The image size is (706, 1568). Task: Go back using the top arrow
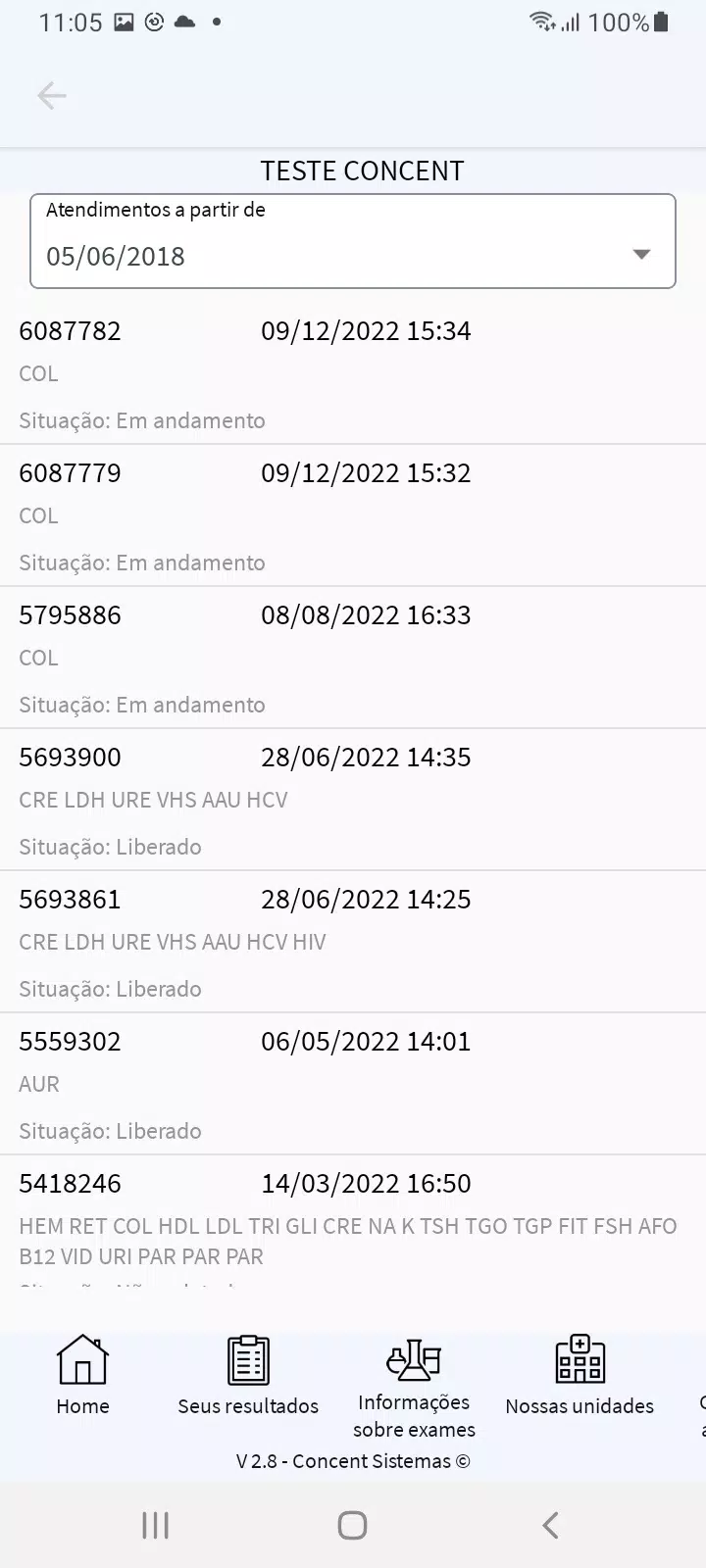click(51, 95)
